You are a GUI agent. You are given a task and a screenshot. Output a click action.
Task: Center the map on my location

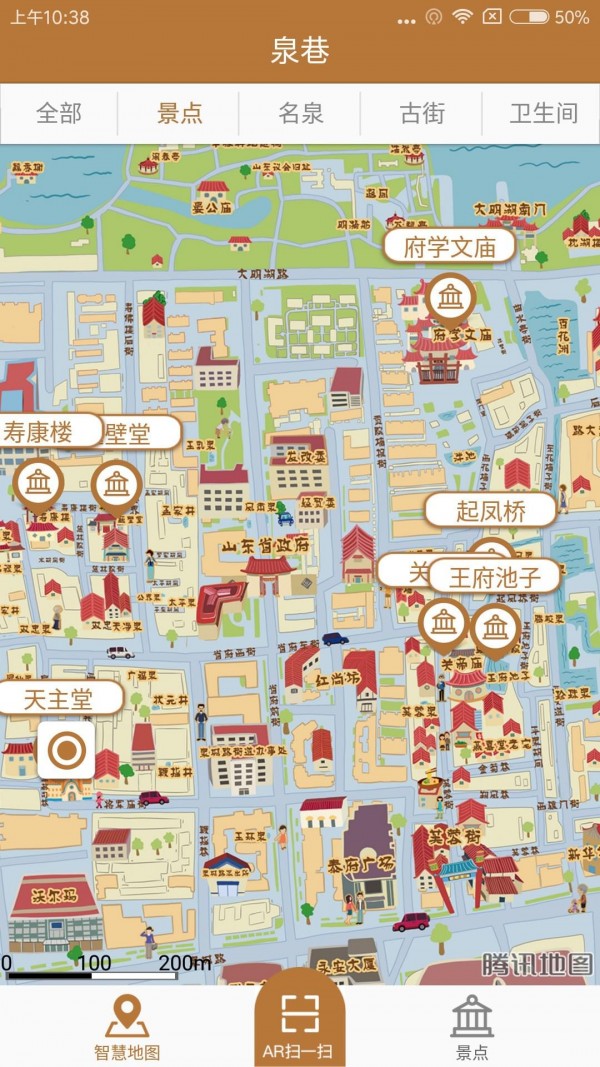pyautogui.click(x=66, y=750)
